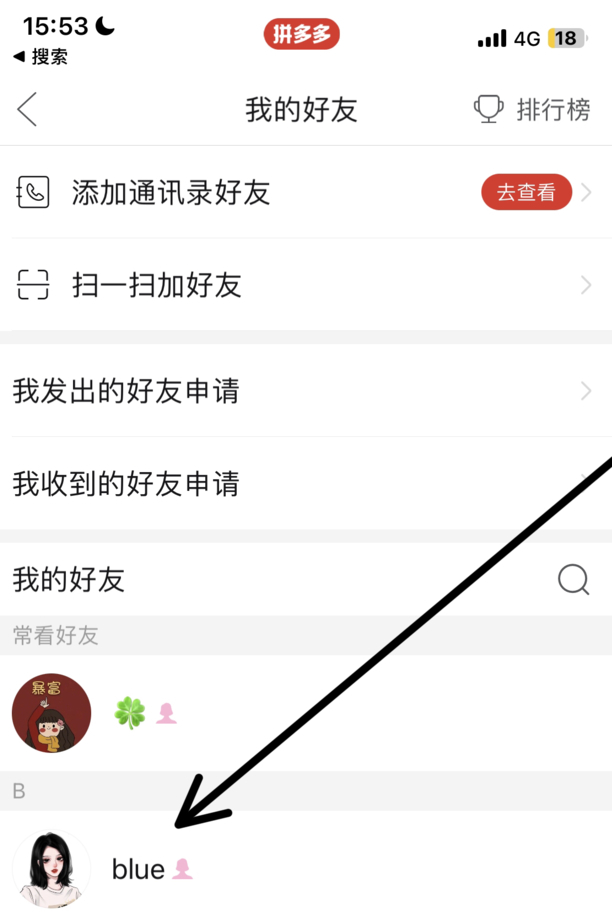Viewport: 612px width, 919px height.
Task: Return to 搜索 via status bar
Action: (40, 57)
